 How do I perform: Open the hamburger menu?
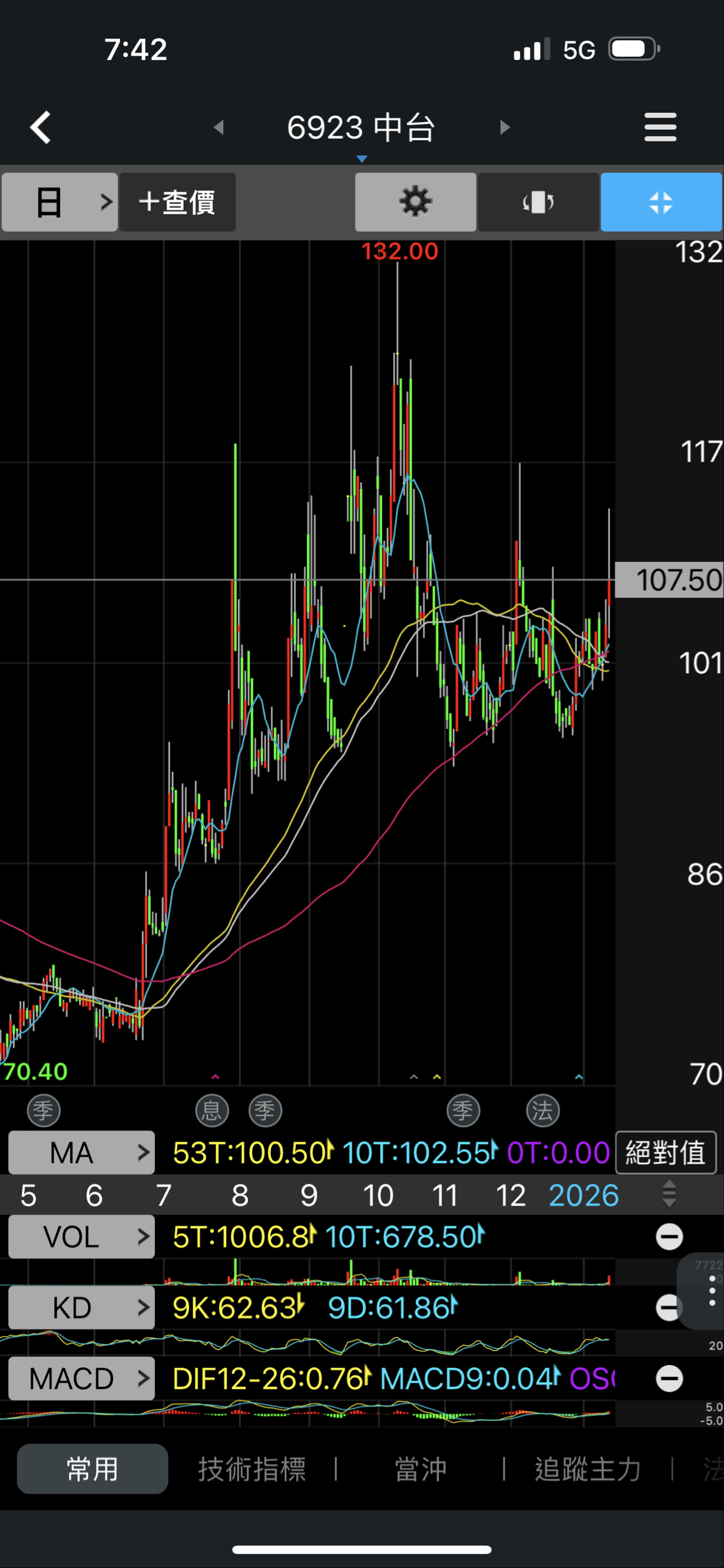point(660,127)
